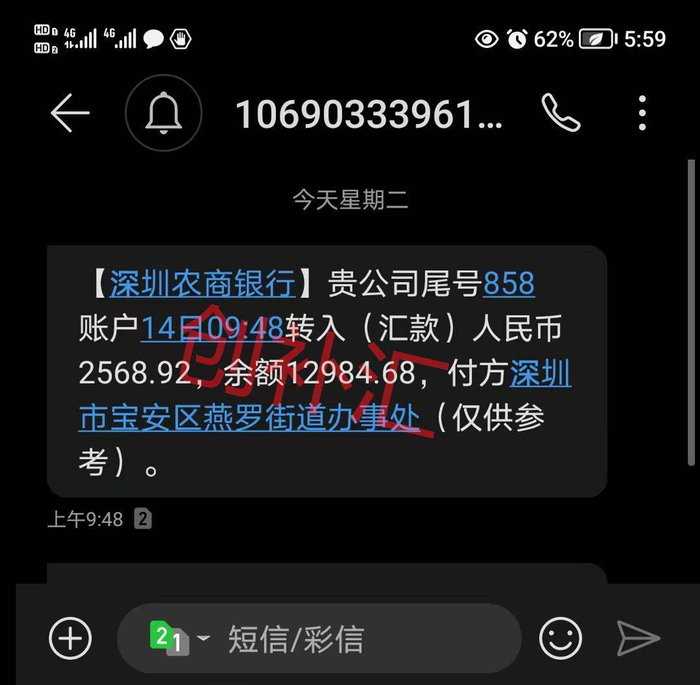The height and width of the screenshot is (685, 700).
Task: Send the message with the arrow icon
Action: [x=638, y=638]
